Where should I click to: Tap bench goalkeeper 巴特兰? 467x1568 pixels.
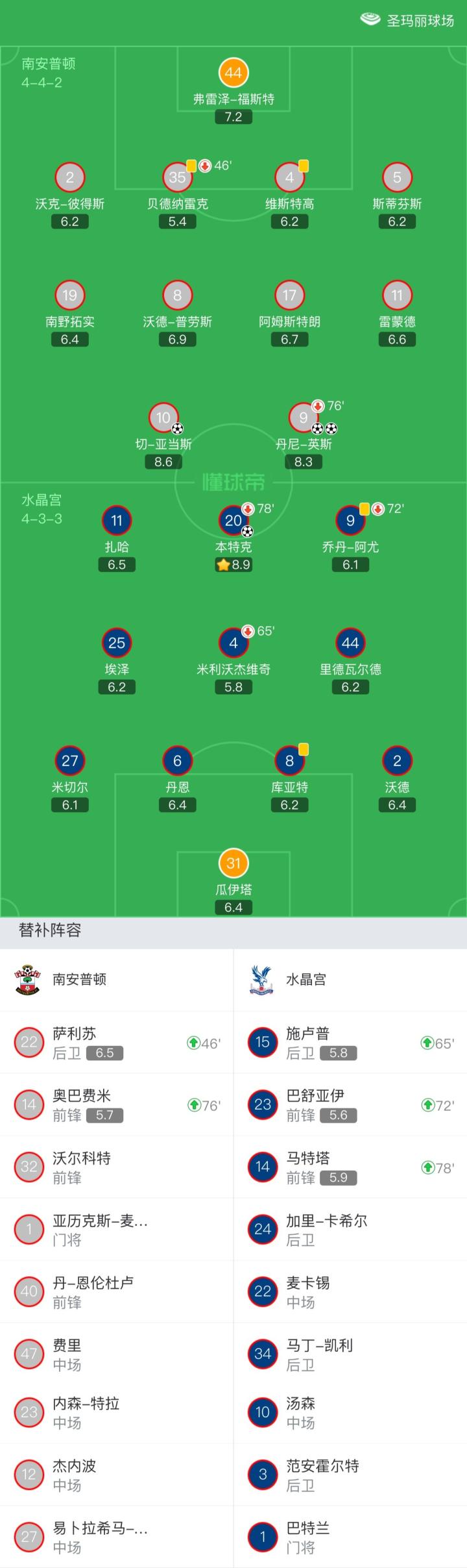click(x=350, y=1537)
